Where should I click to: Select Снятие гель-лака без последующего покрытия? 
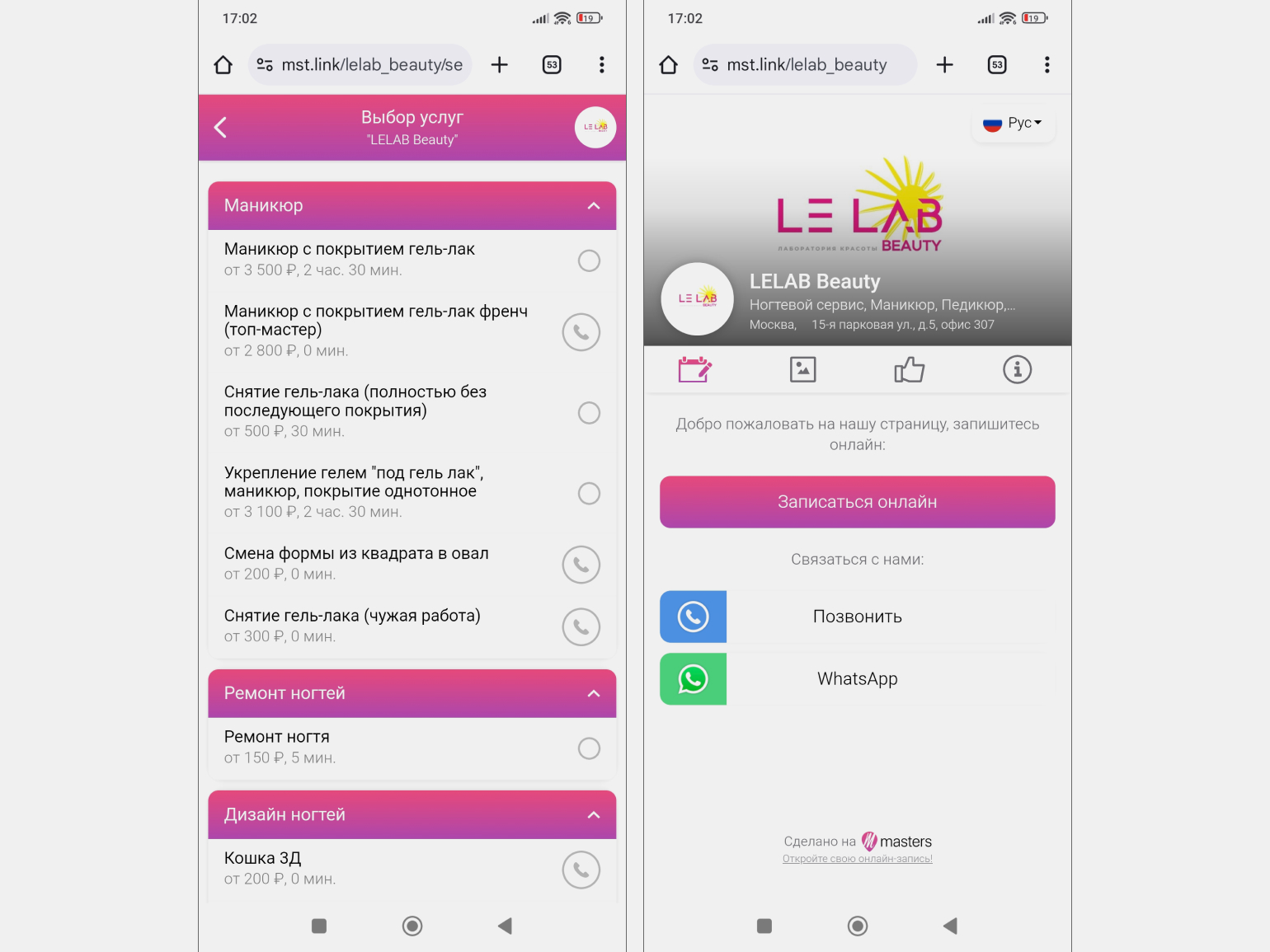click(589, 413)
